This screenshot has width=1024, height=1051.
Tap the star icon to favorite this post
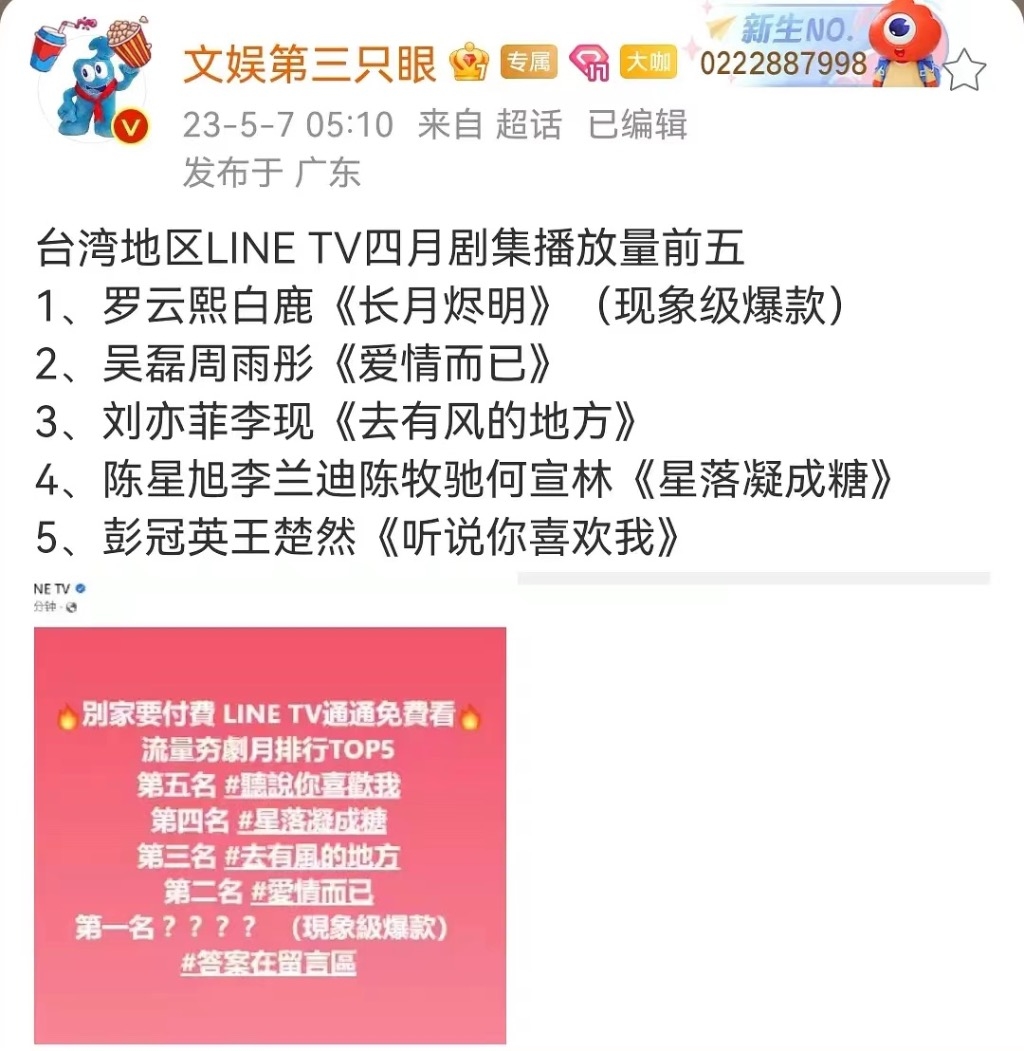tap(965, 71)
